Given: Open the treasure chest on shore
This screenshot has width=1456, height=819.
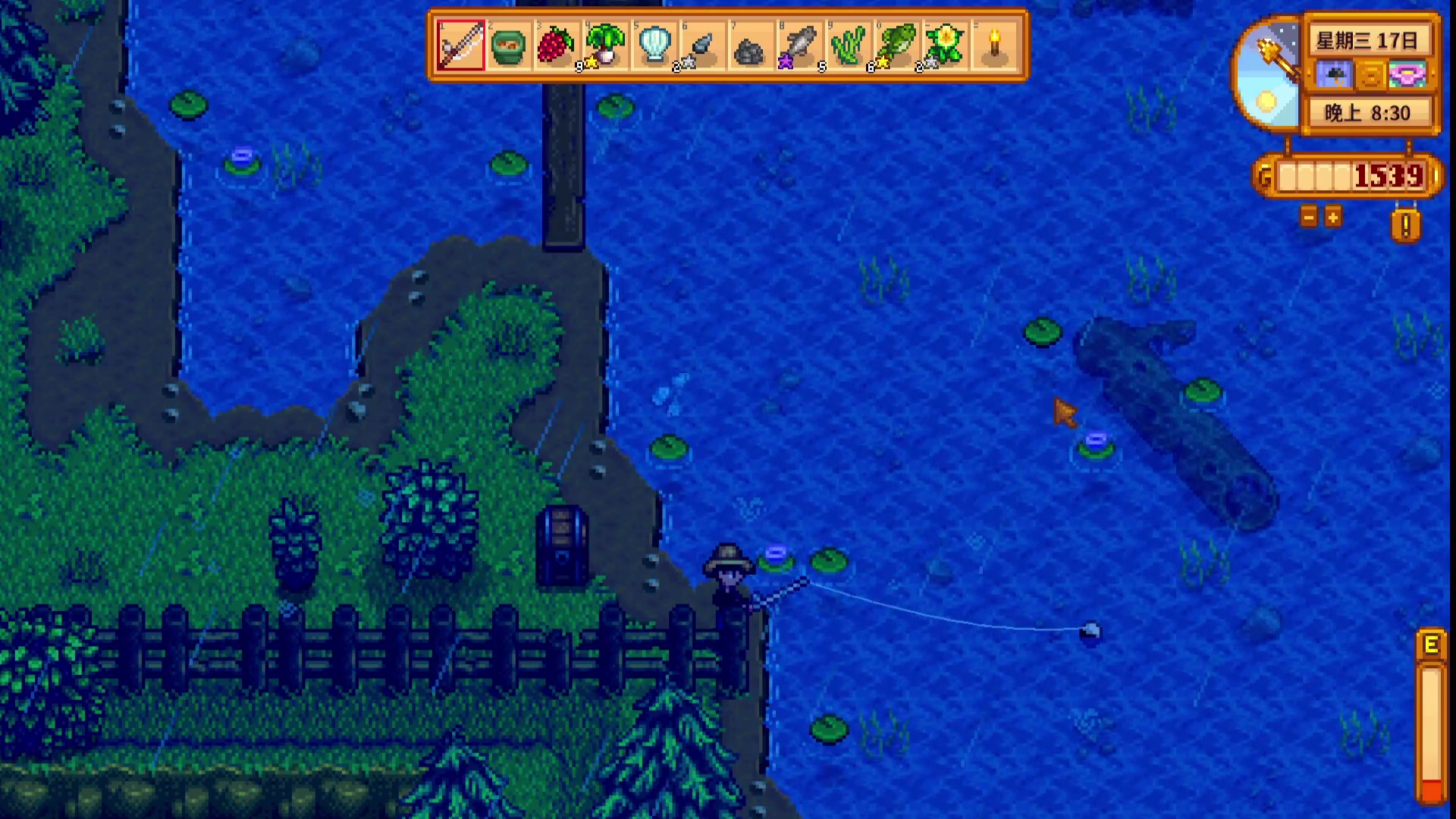Looking at the screenshot, I should coord(562,546).
